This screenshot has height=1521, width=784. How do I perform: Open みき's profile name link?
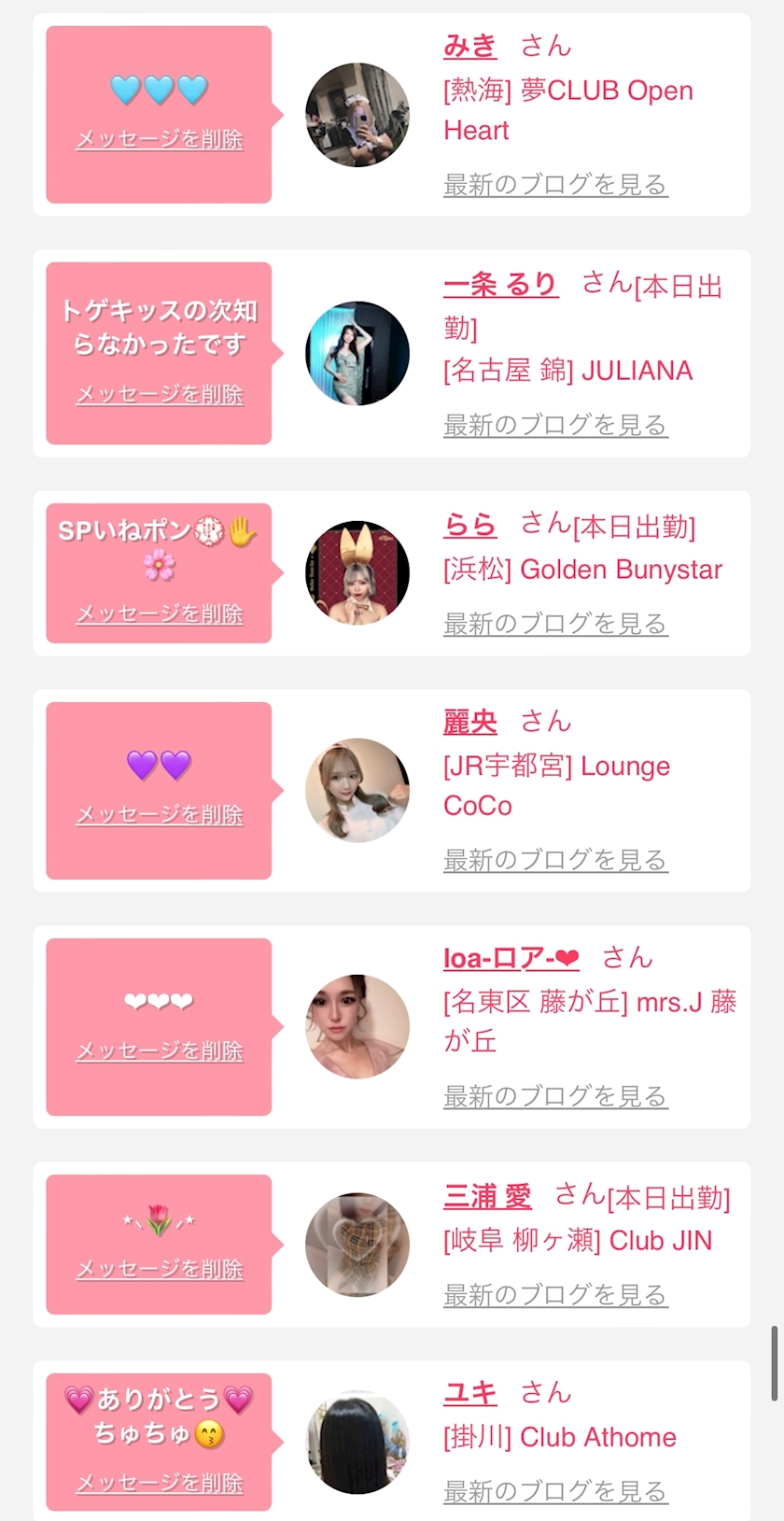tap(469, 46)
